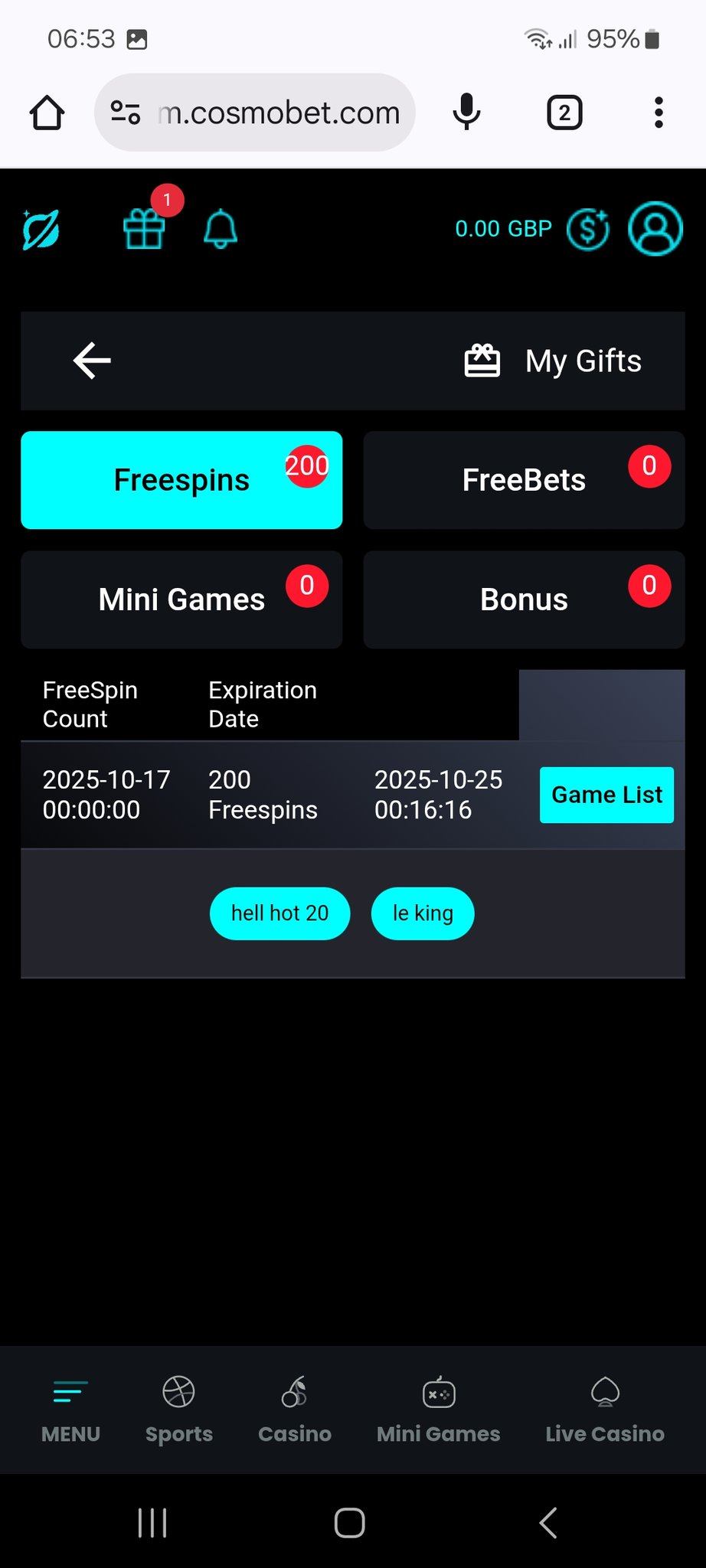Tap the Game List button
The height and width of the screenshot is (1568, 706).
tap(606, 795)
